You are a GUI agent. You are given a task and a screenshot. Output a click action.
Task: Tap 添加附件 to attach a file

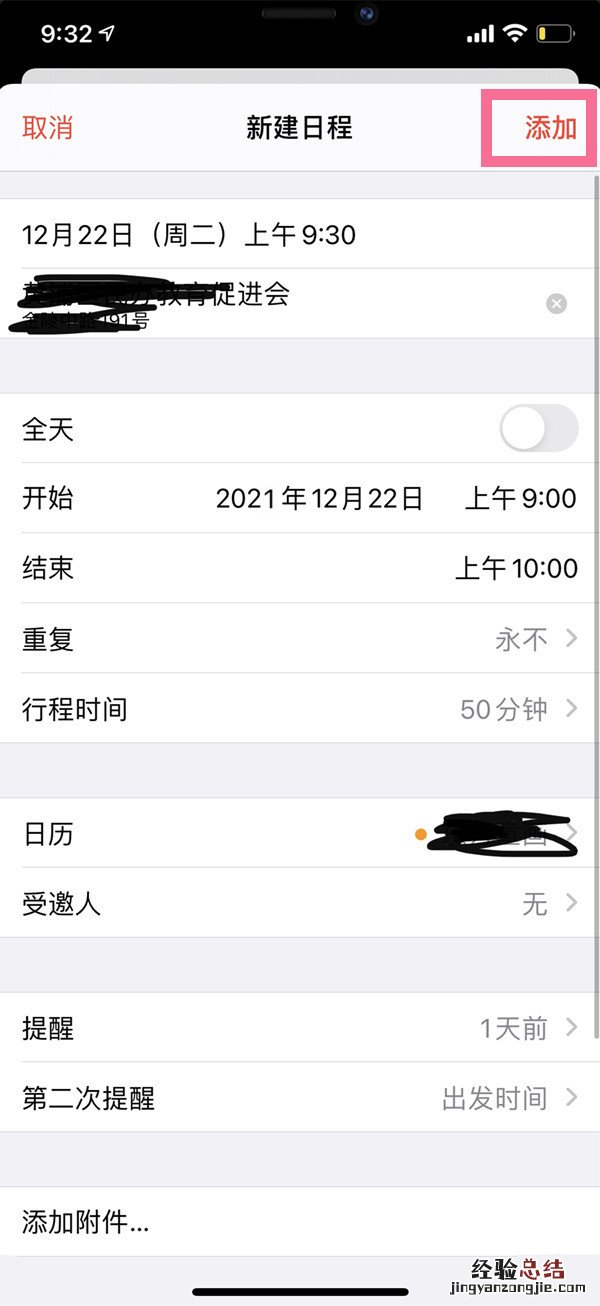coord(86,1222)
